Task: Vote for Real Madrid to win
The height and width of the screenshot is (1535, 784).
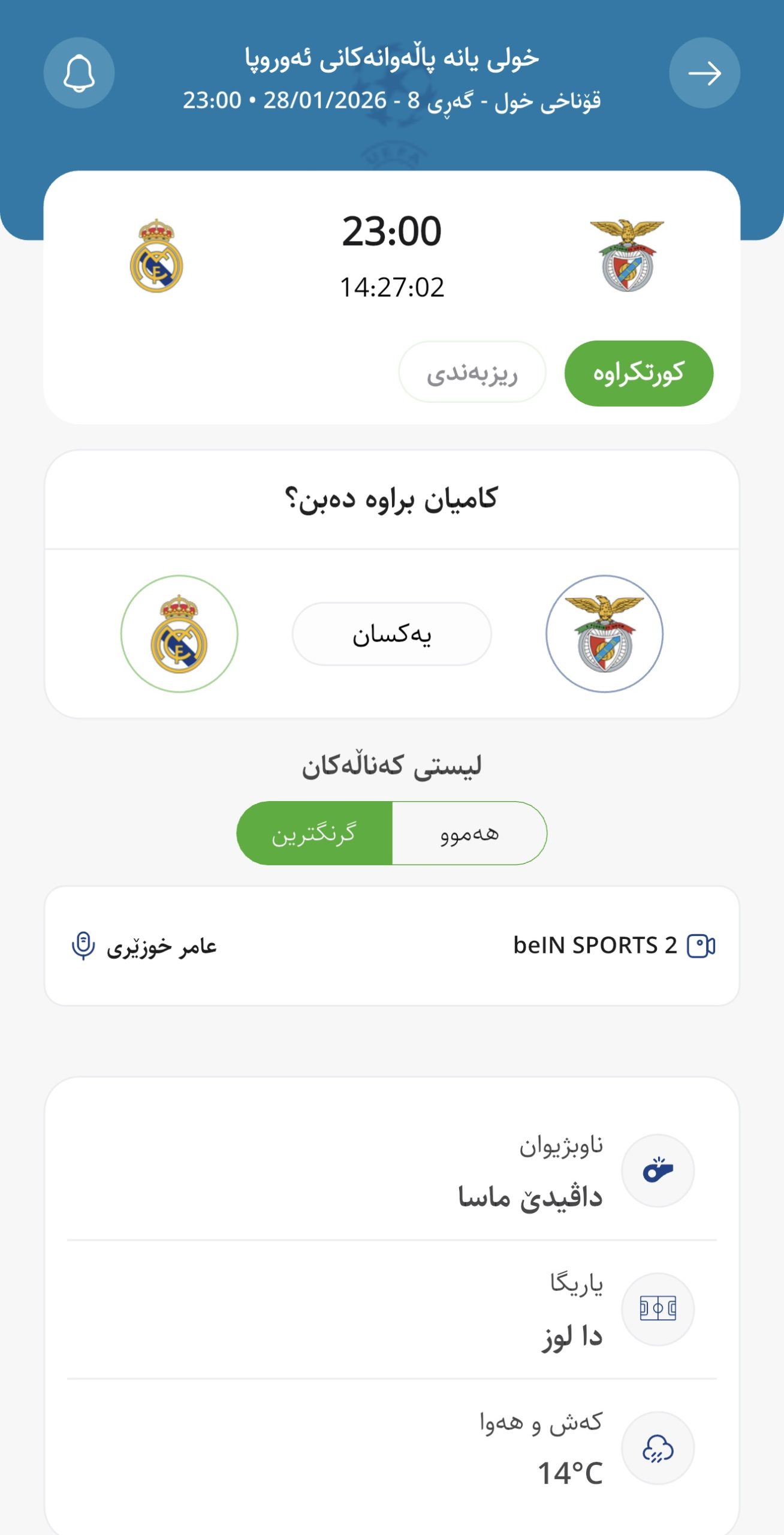Action: 179,634
